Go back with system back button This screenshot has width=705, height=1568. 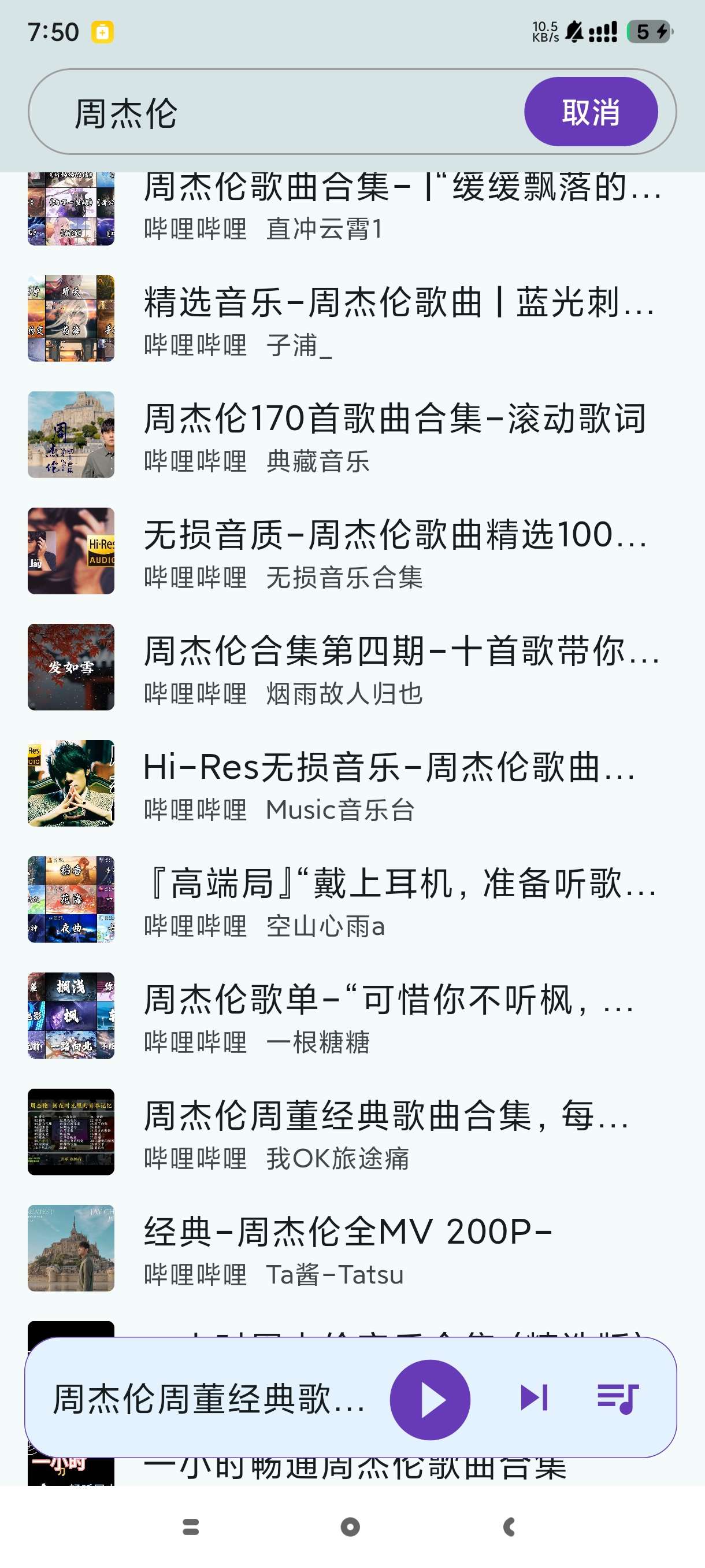[510, 1526]
